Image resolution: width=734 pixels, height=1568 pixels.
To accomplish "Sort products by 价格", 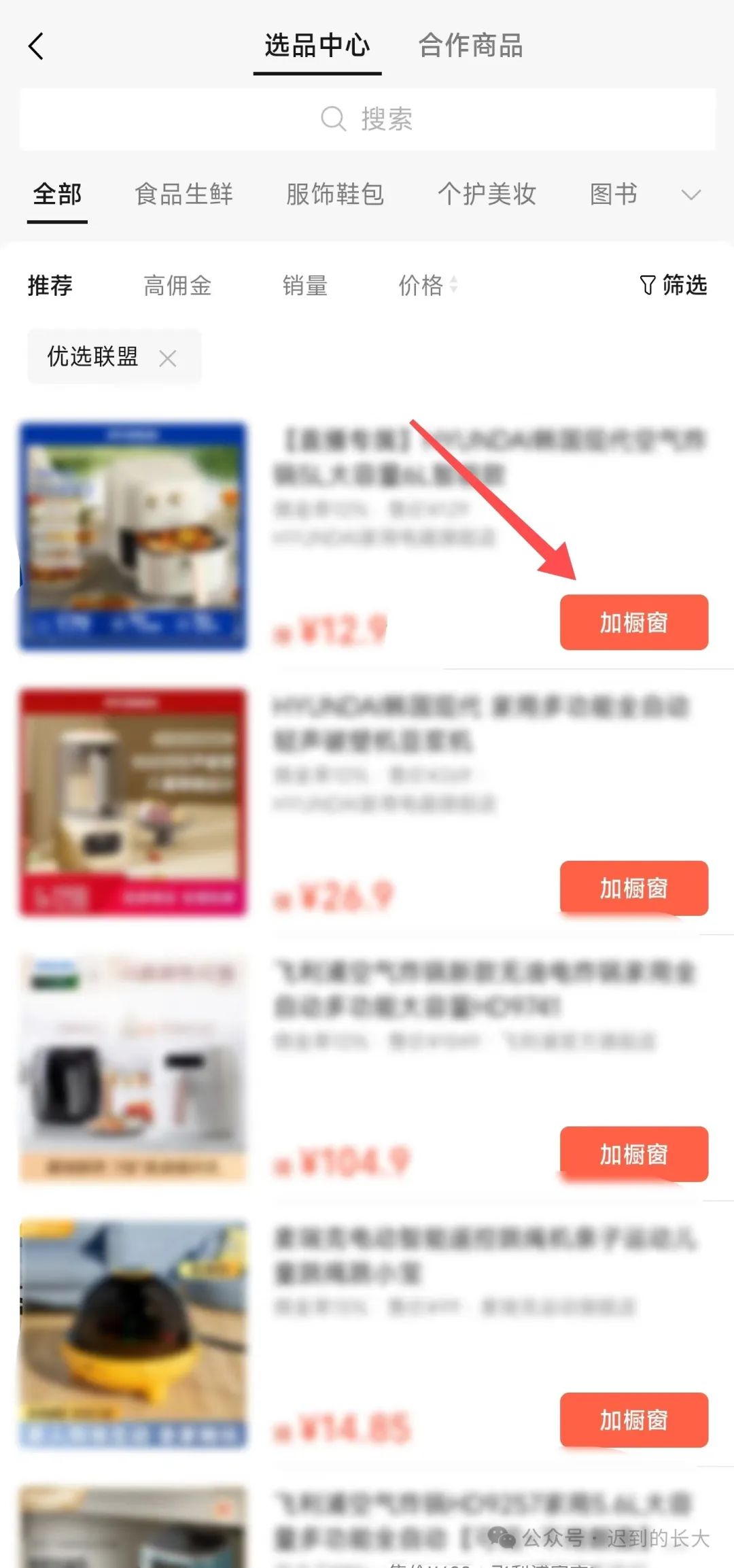I will [427, 286].
